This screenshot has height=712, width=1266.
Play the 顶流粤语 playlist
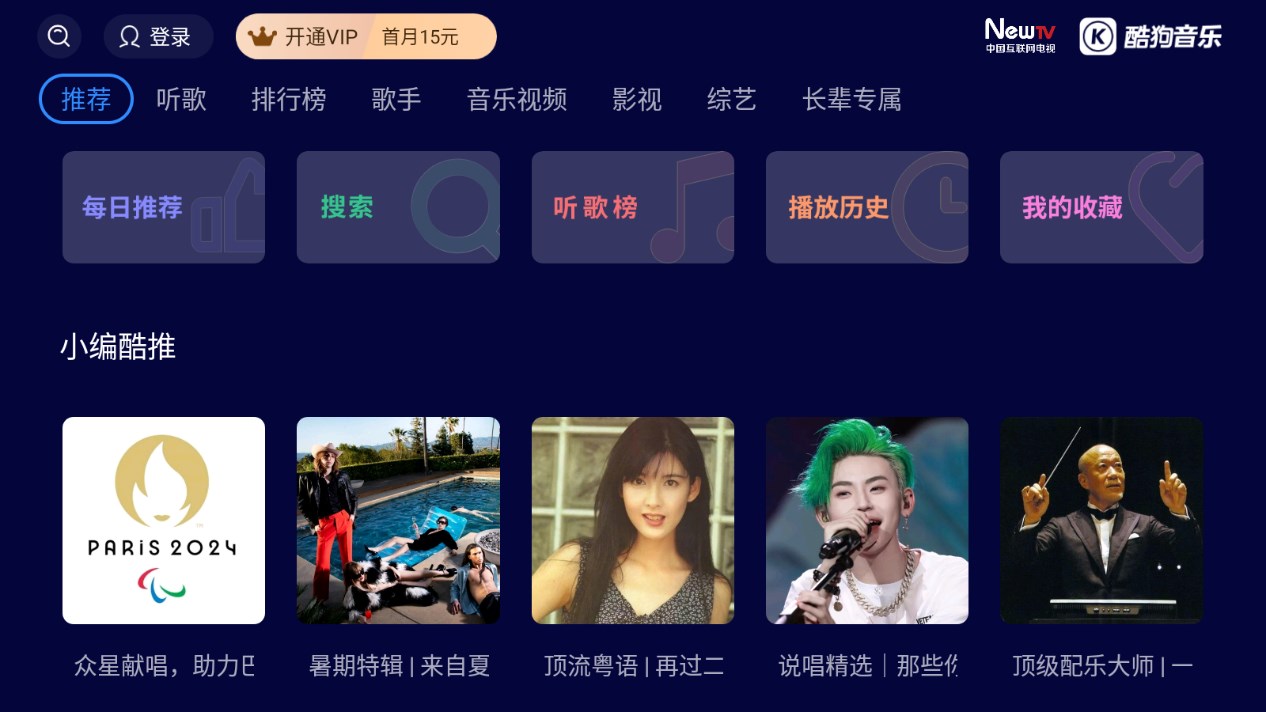(x=632, y=520)
